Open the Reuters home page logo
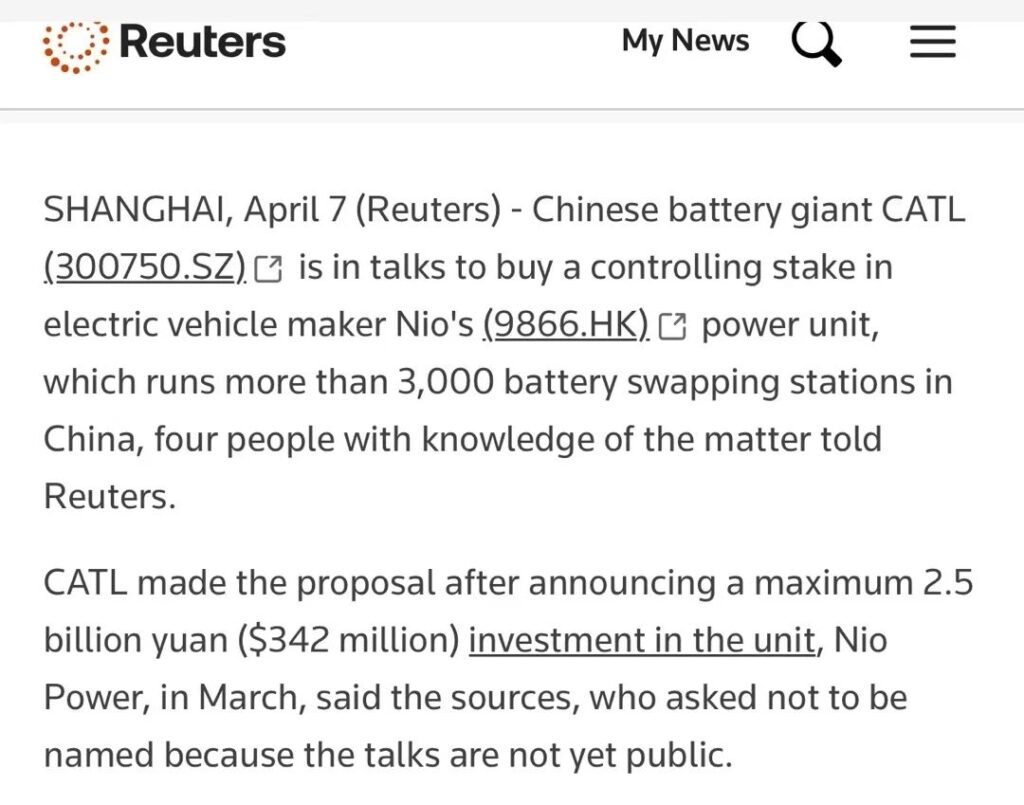 [x=165, y=43]
